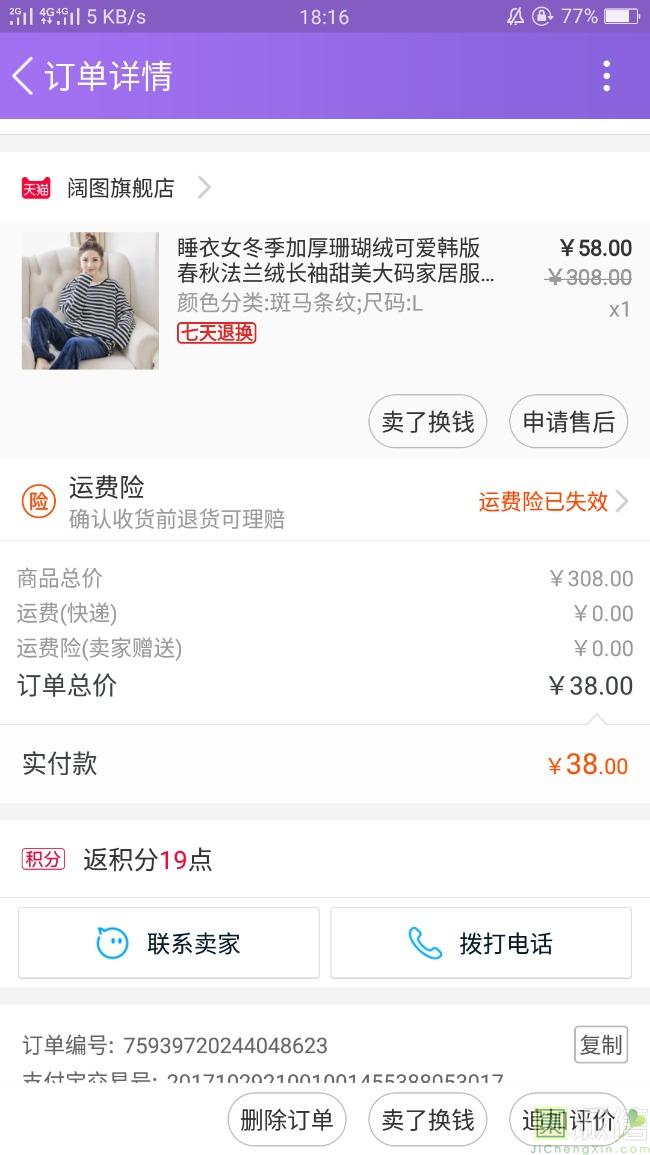Tap 卖了换钱 under the product
The width and height of the screenshot is (650, 1155).
[x=428, y=422]
